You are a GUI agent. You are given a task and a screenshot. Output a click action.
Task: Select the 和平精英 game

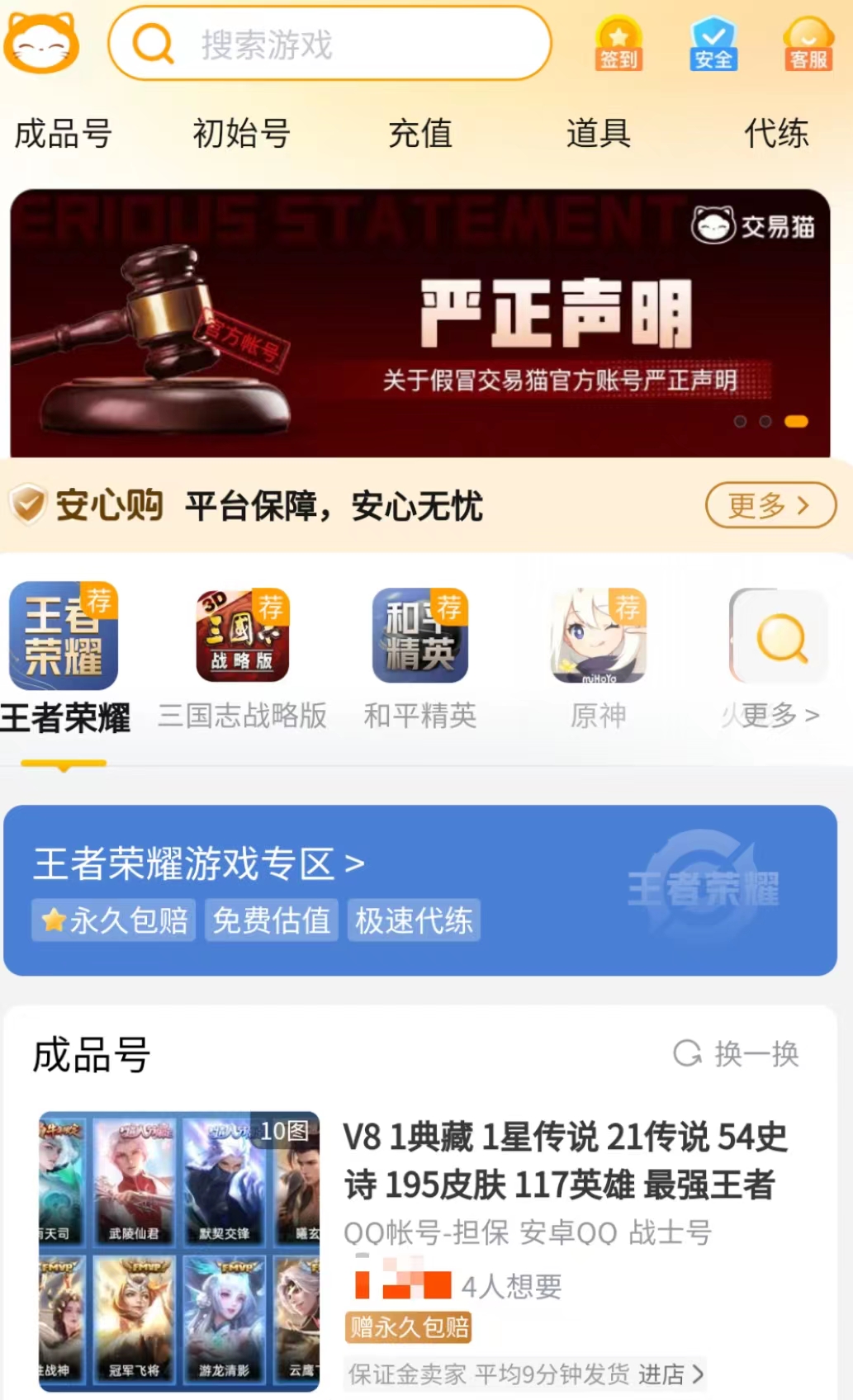point(420,636)
